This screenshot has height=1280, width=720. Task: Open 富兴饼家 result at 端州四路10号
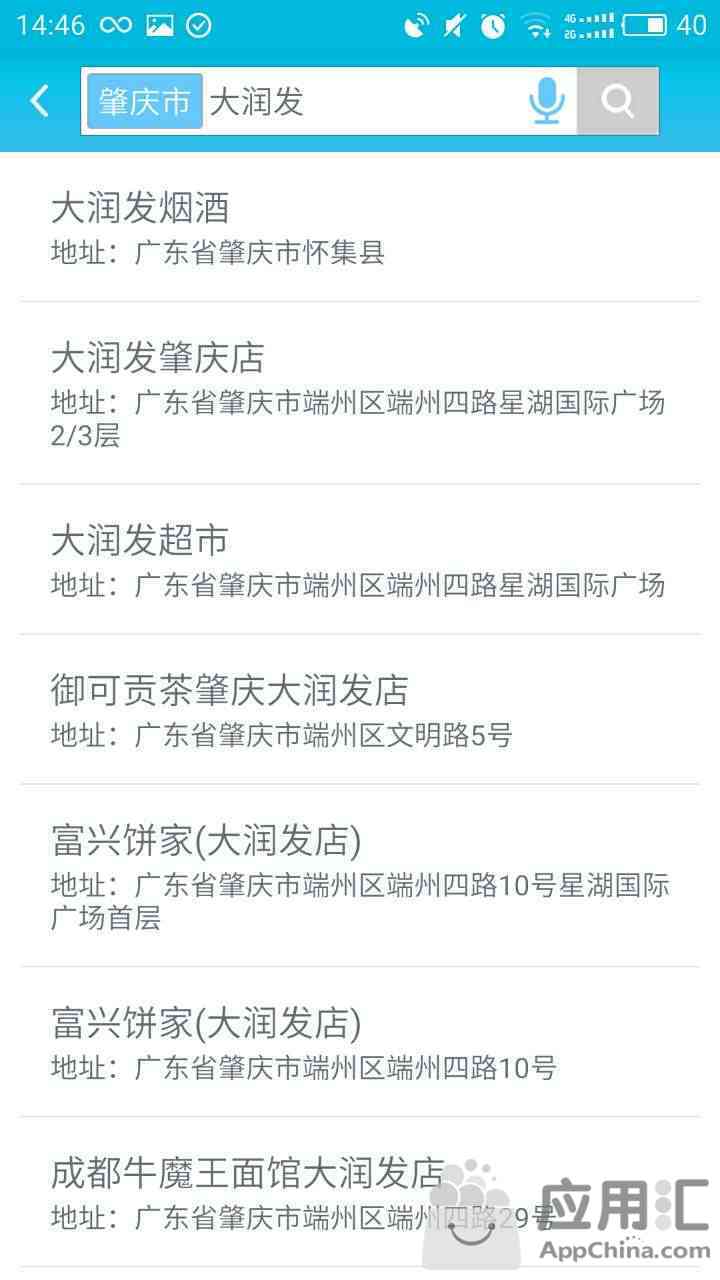pos(360,1042)
